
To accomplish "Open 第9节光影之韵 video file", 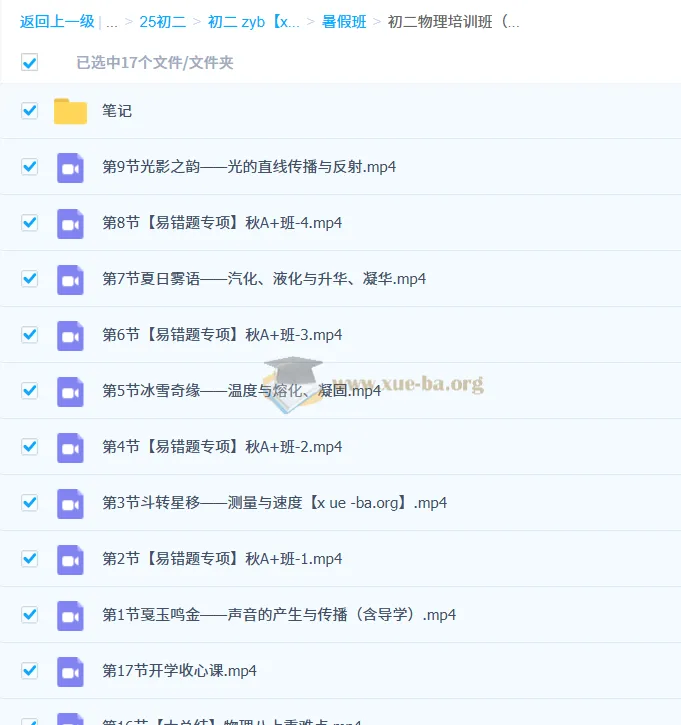I will click(x=249, y=167).
